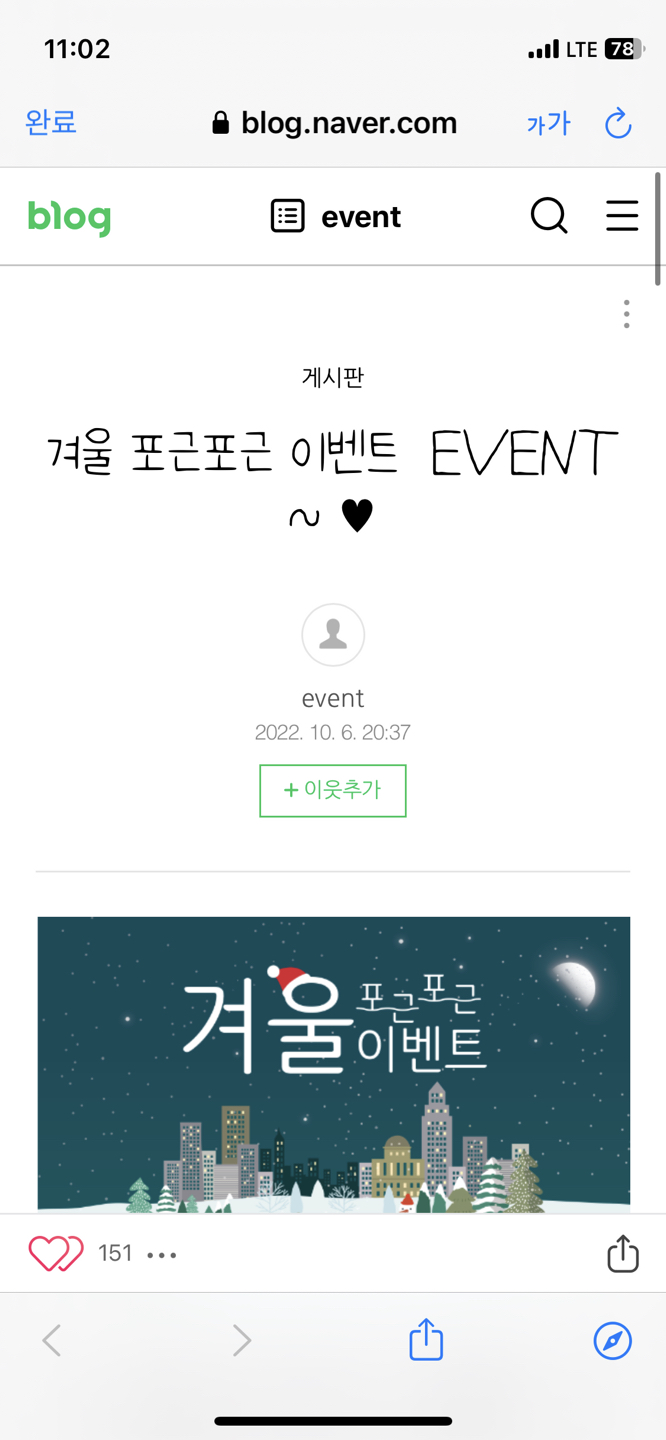Open the more options beside 151 likes
Viewport: 666px width, 1440px height.
click(162, 1254)
